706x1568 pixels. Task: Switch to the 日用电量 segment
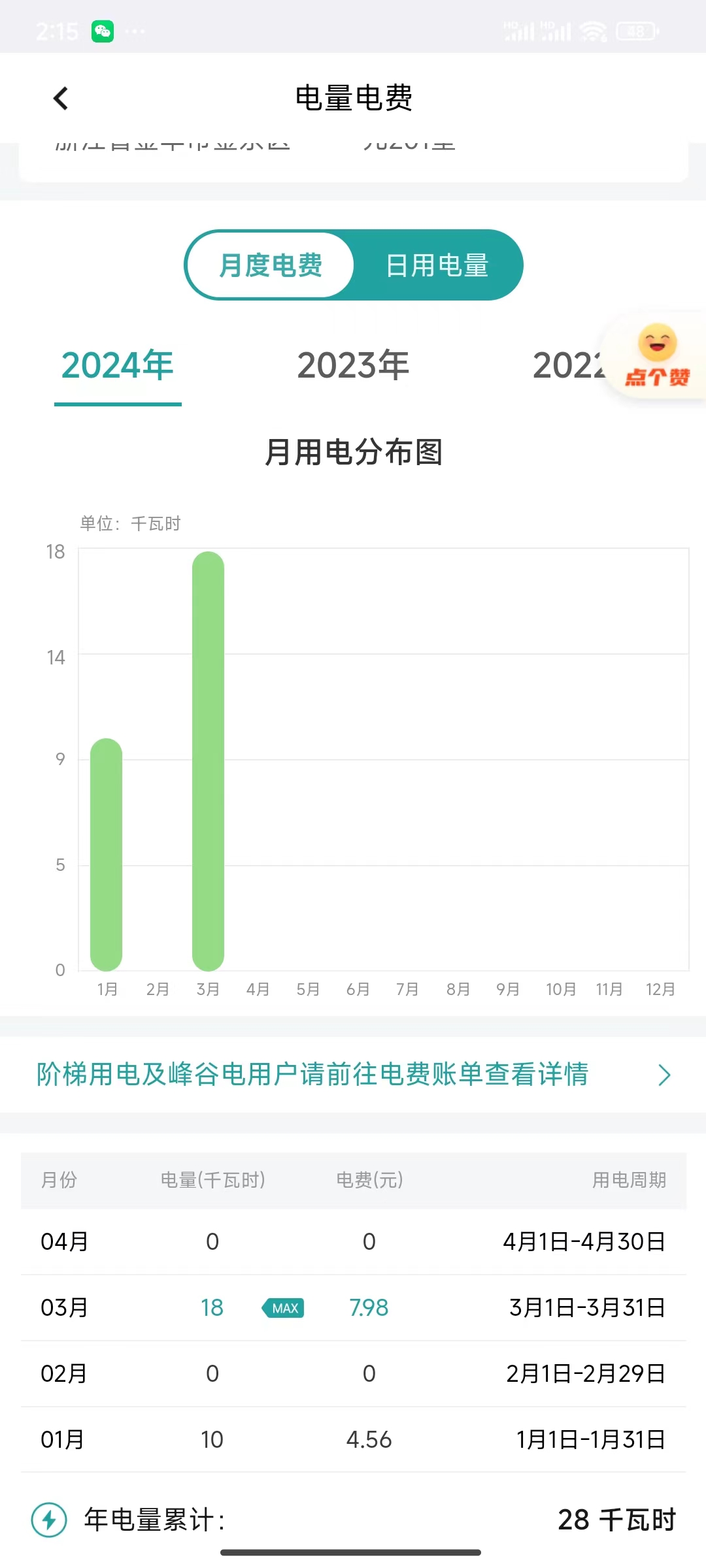click(437, 265)
